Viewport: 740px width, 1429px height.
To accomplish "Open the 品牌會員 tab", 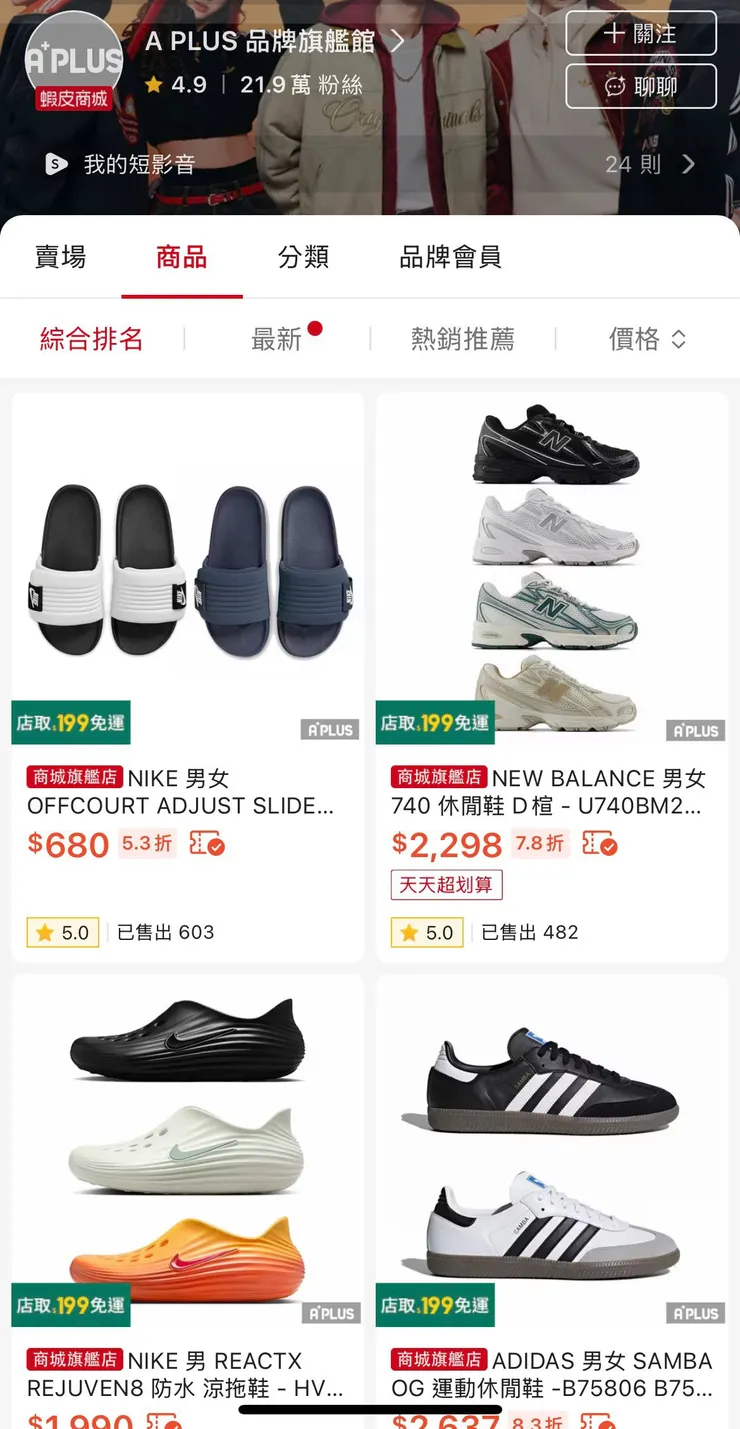I will click(x=450, y=258).
